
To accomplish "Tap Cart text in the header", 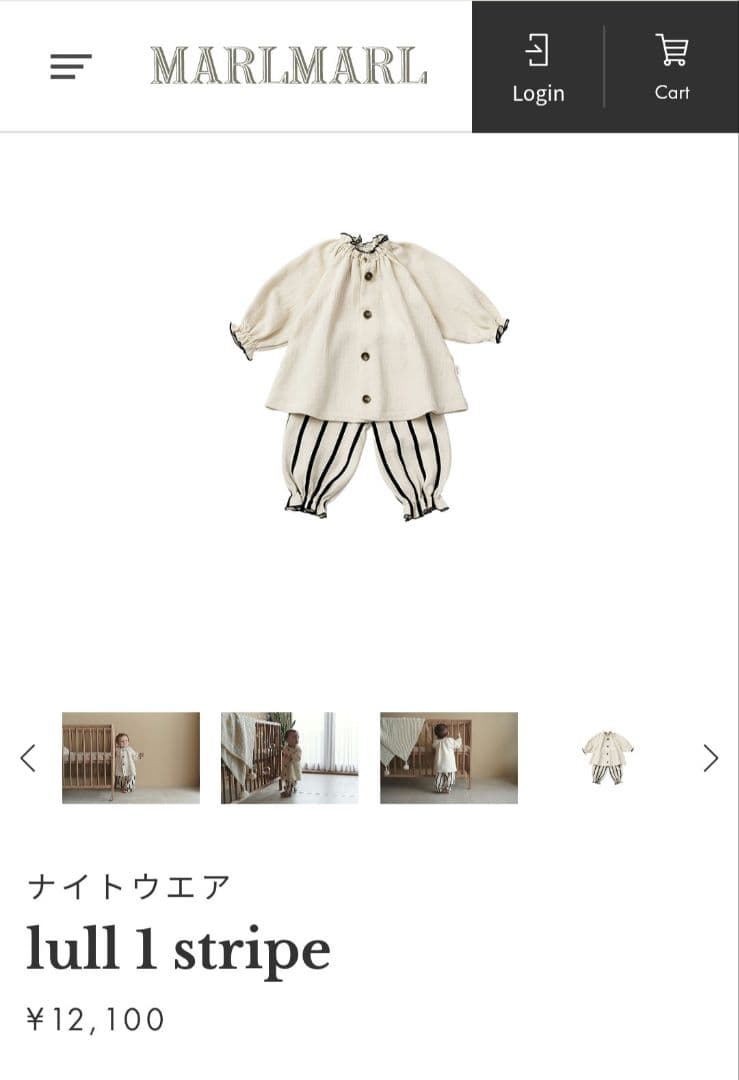I will [x=673, y=93].
